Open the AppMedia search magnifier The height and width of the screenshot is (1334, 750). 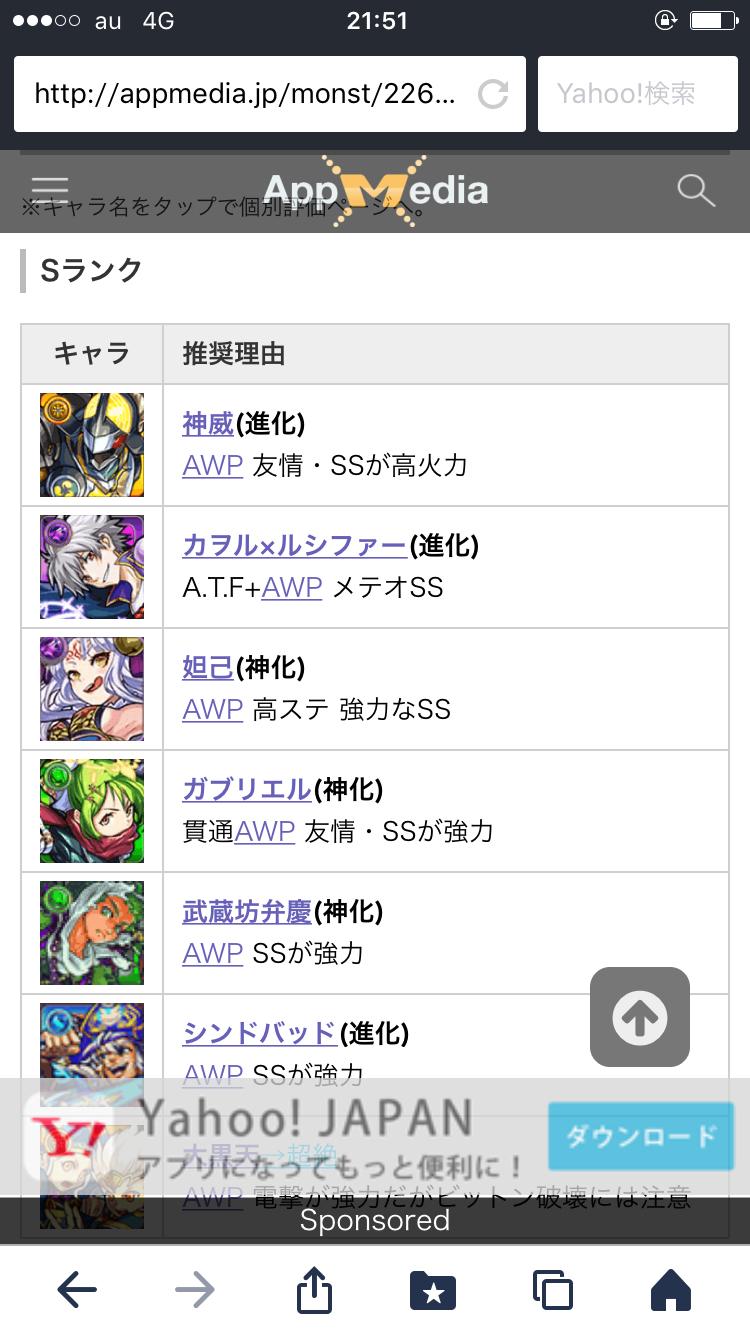click(695, 190)
